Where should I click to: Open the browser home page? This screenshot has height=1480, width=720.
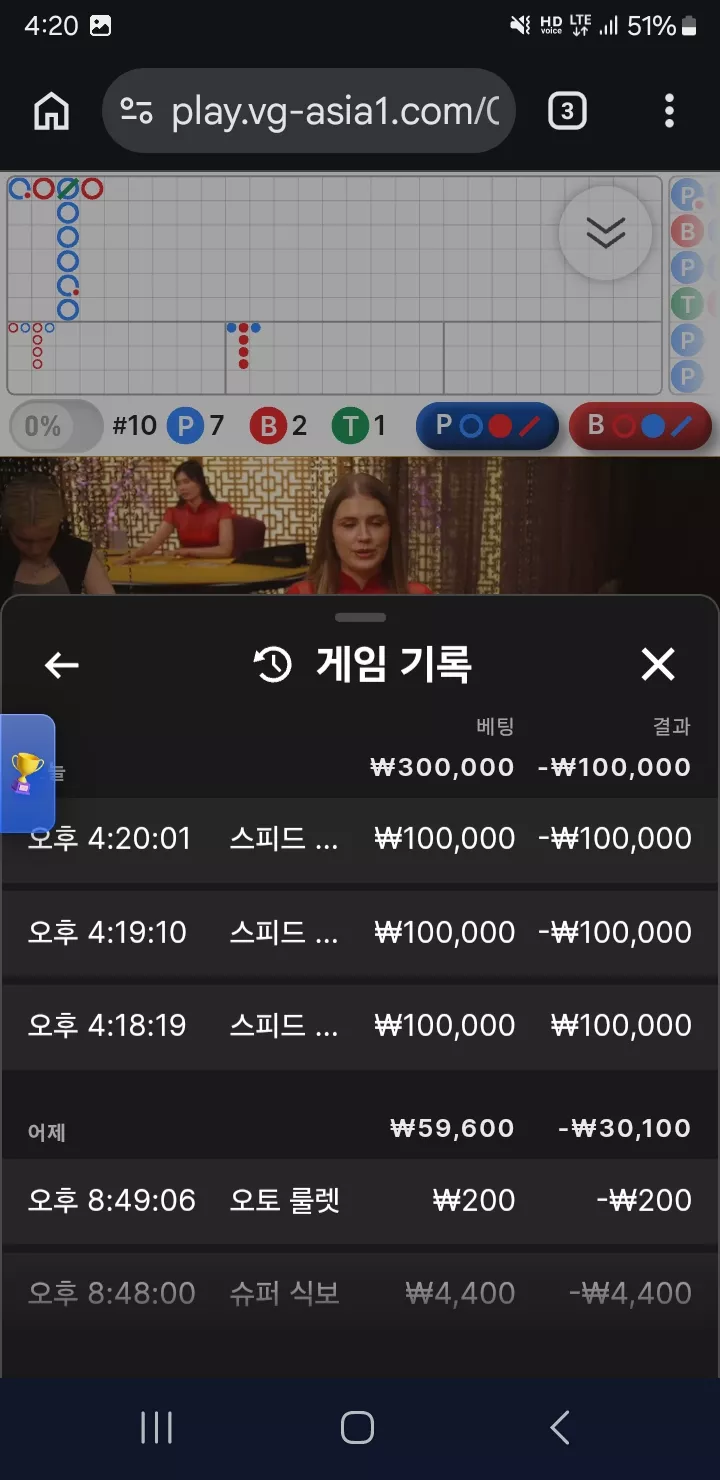coord(52,111)
